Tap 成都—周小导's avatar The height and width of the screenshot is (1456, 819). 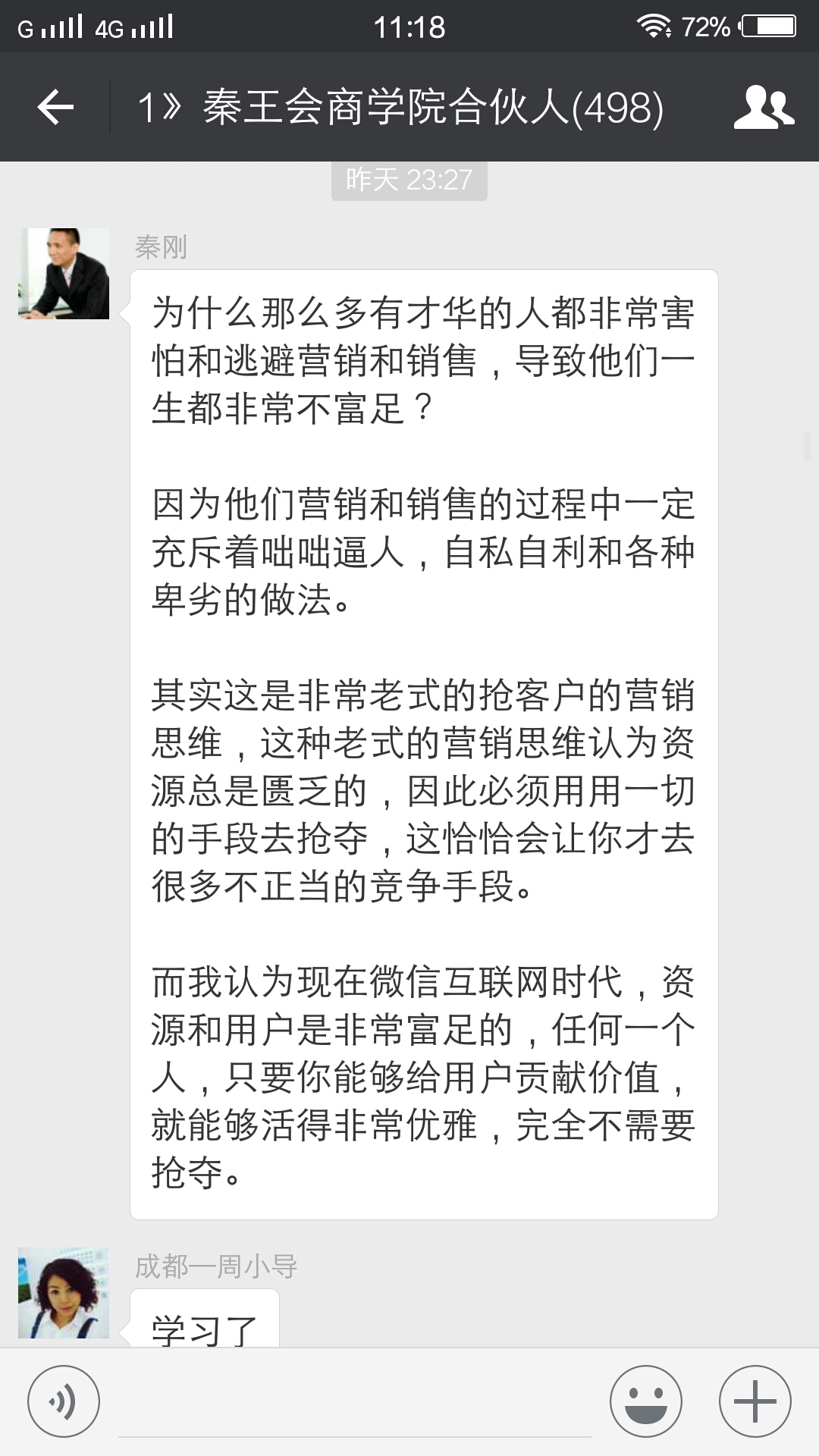pyautogui.click(x=64, y=1293)
